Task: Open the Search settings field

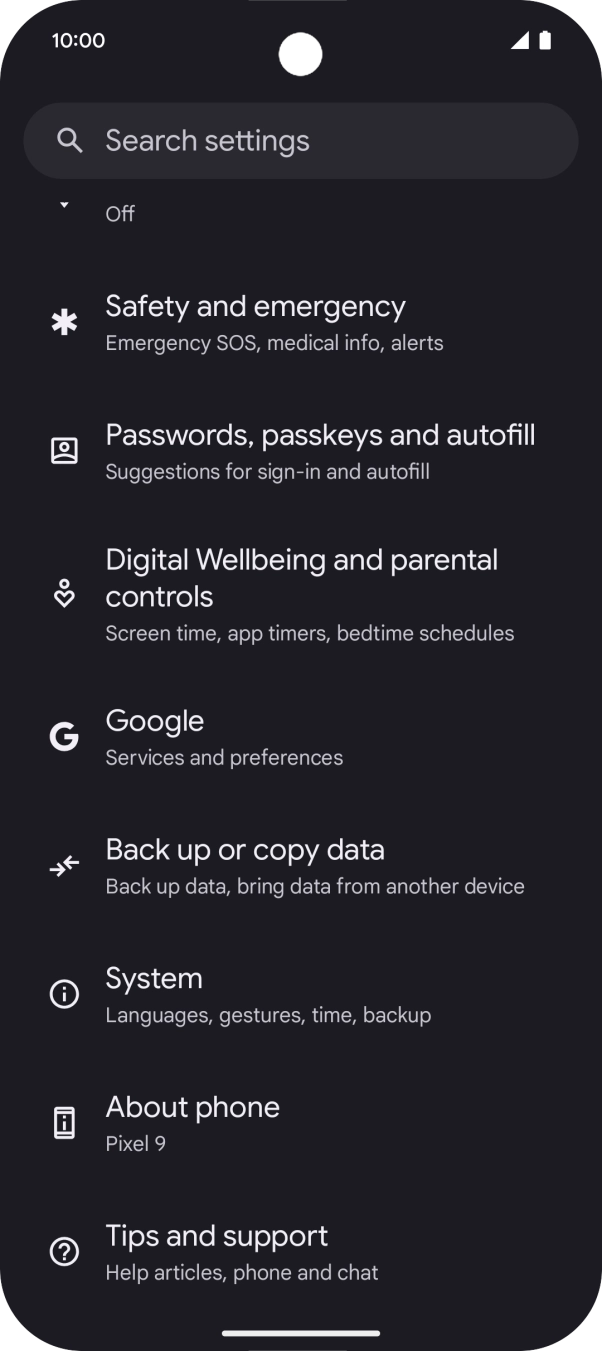Action: [x=300, y=141]
